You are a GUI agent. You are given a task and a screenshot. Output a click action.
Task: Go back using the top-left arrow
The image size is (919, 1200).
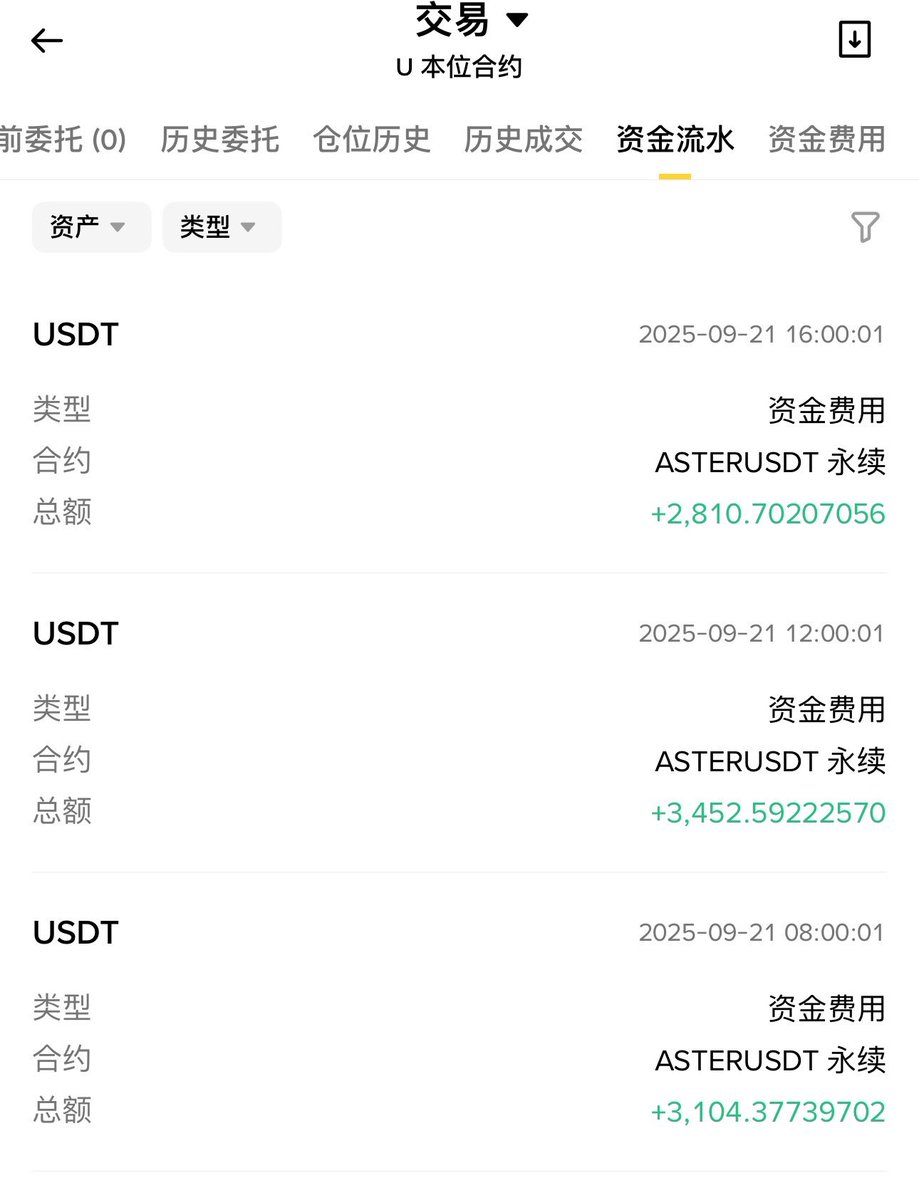pos(47,41)
